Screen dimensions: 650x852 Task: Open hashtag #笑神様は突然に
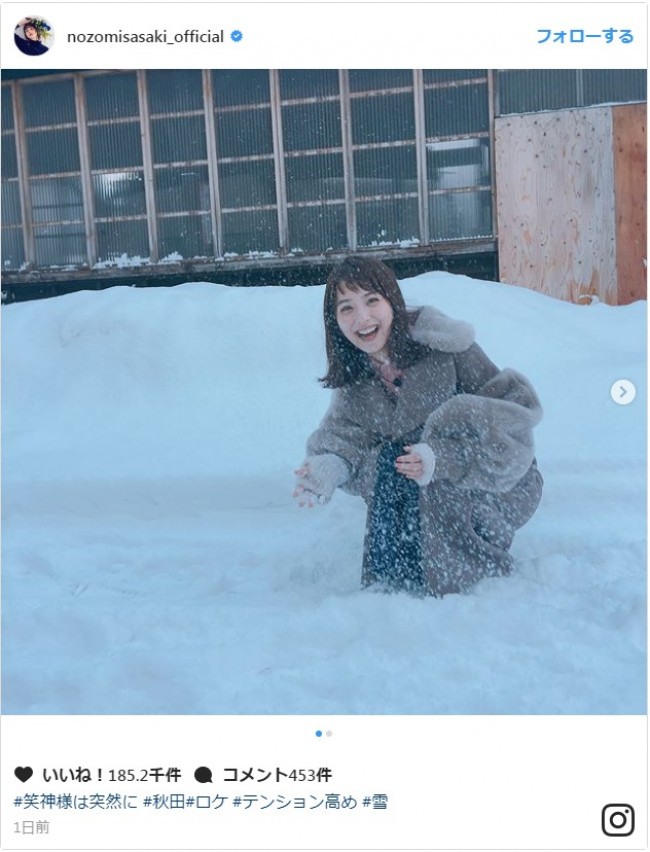pos(75,801)
